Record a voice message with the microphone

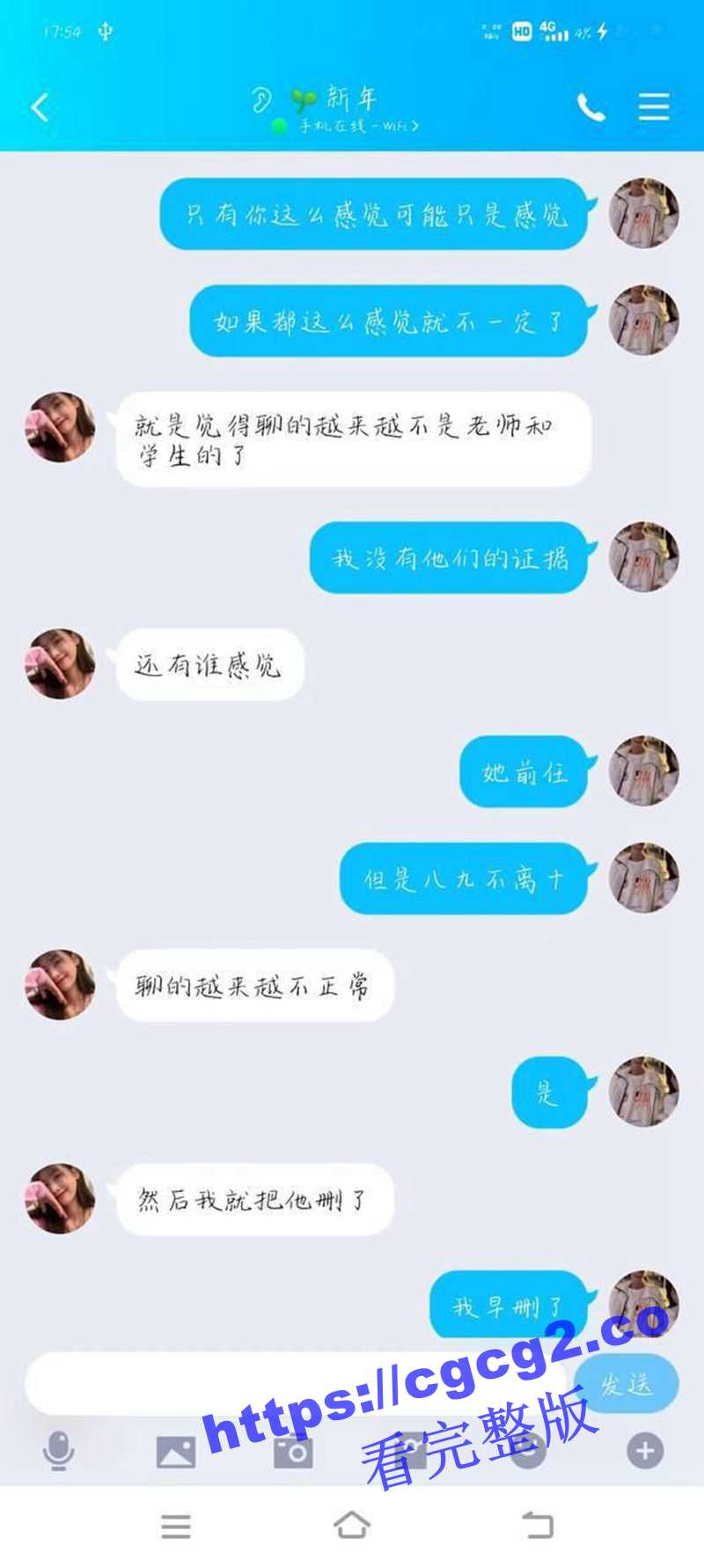coord(59,1450)
